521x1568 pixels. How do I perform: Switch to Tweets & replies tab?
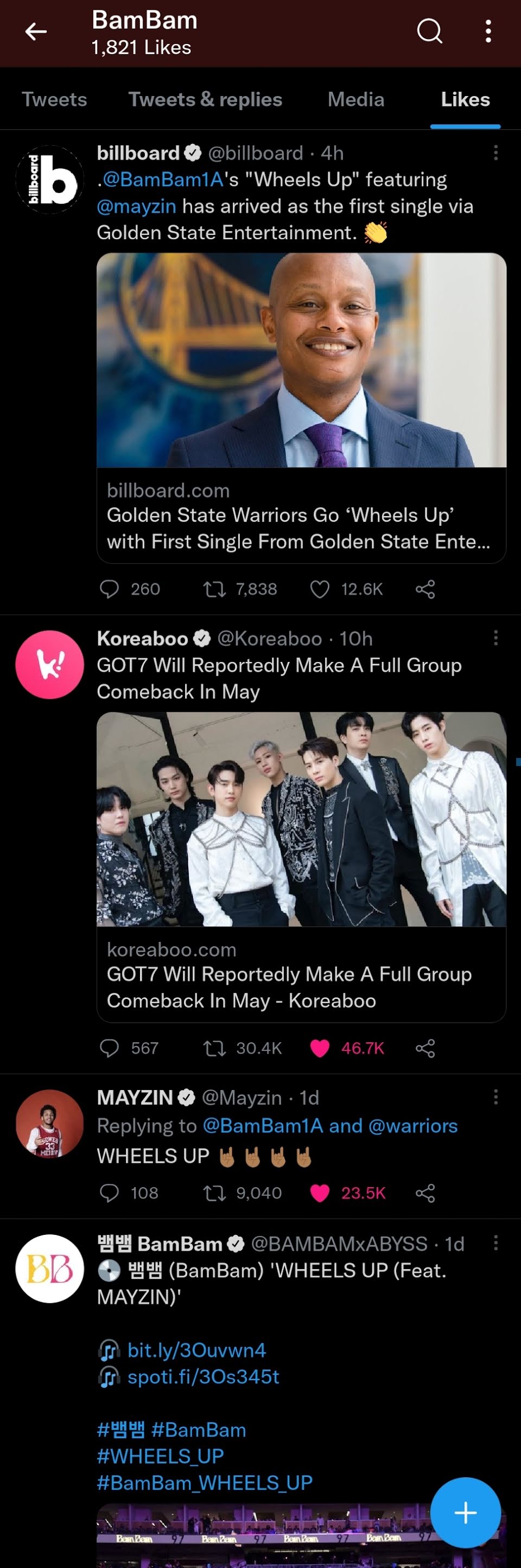coord(205,99)
